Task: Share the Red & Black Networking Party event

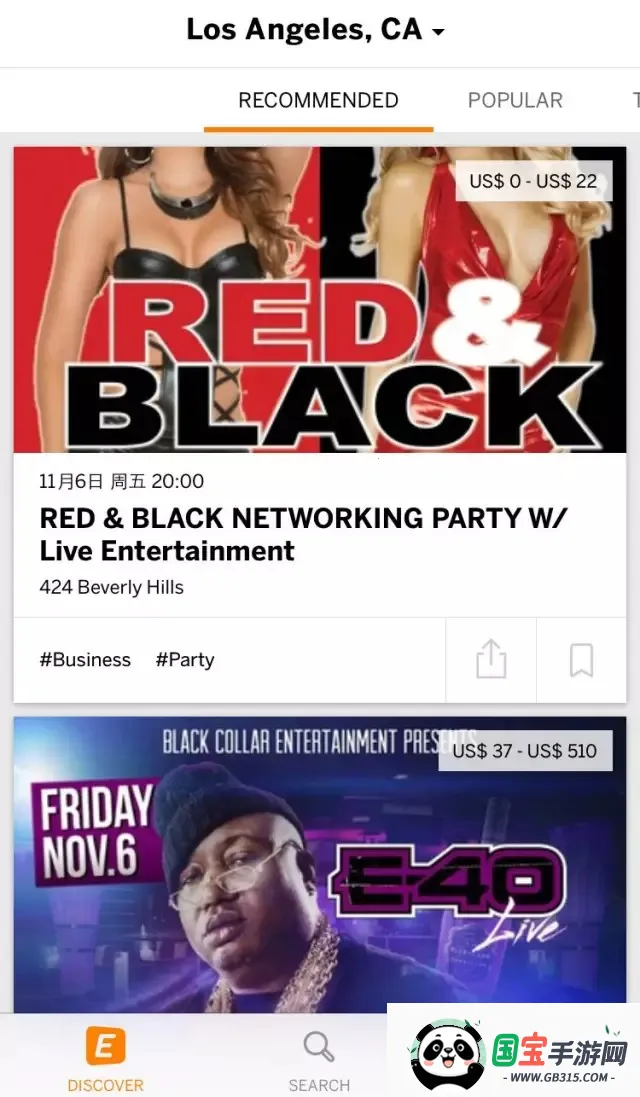Action: coord(491,660)
